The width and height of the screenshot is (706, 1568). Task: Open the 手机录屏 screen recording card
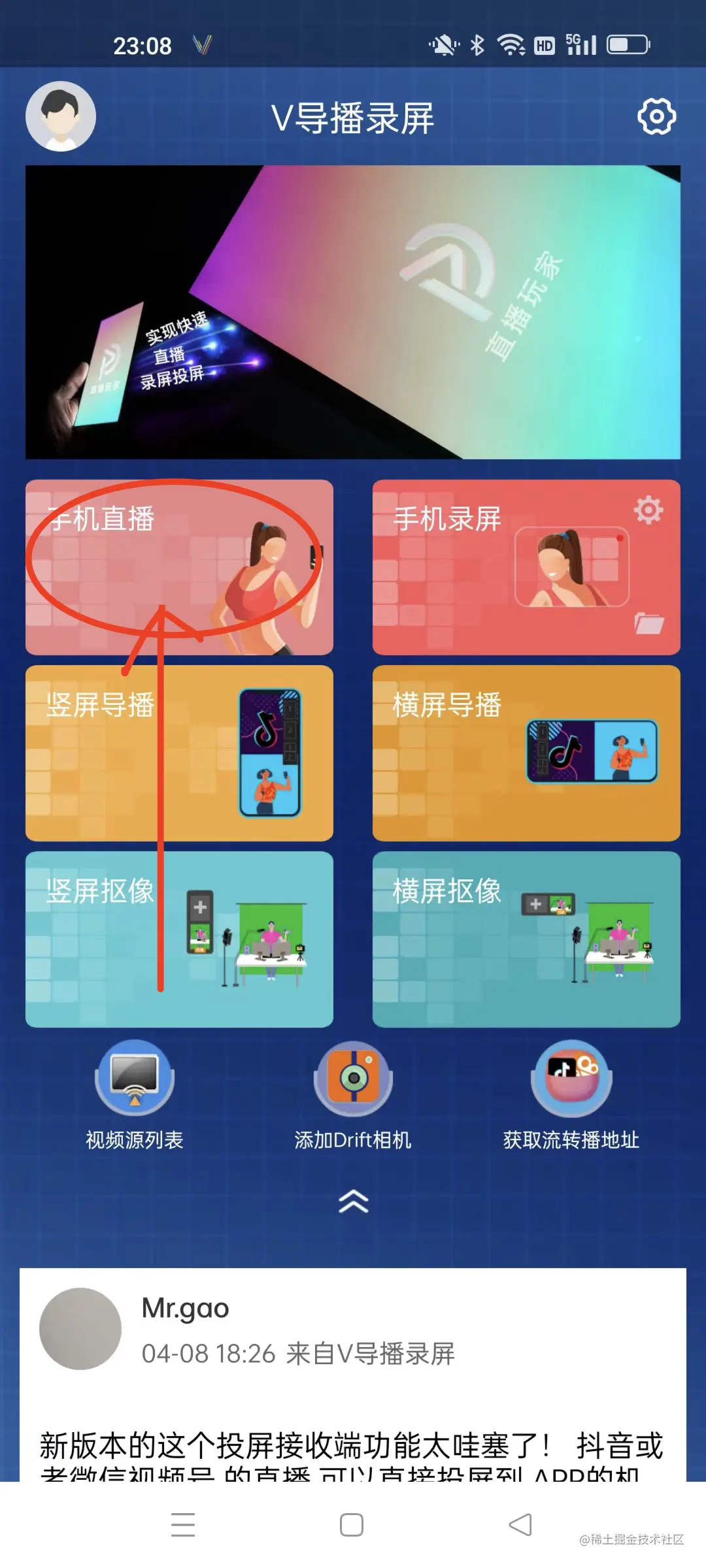point(458,575)
